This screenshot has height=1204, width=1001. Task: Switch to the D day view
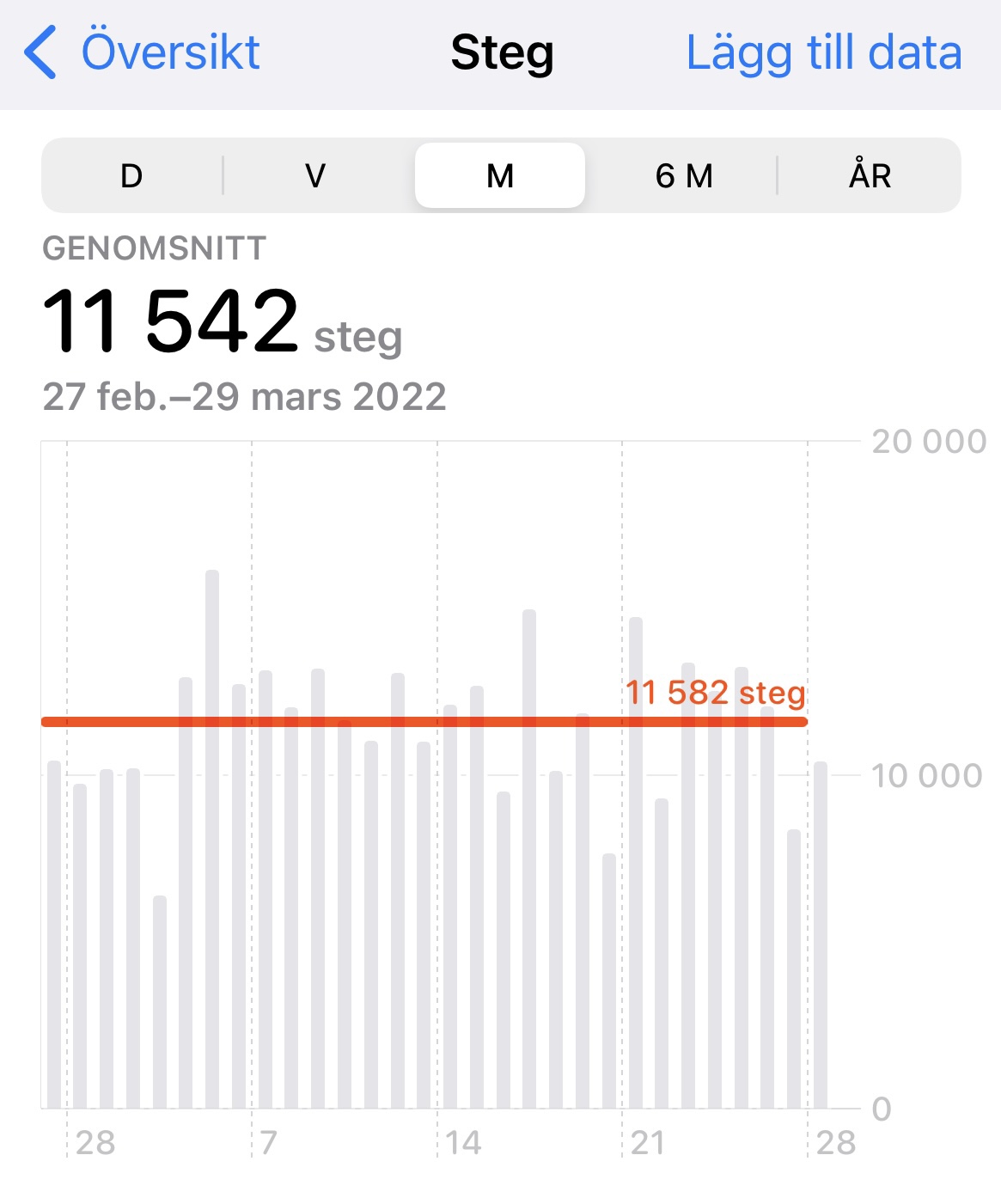point(131,175)
